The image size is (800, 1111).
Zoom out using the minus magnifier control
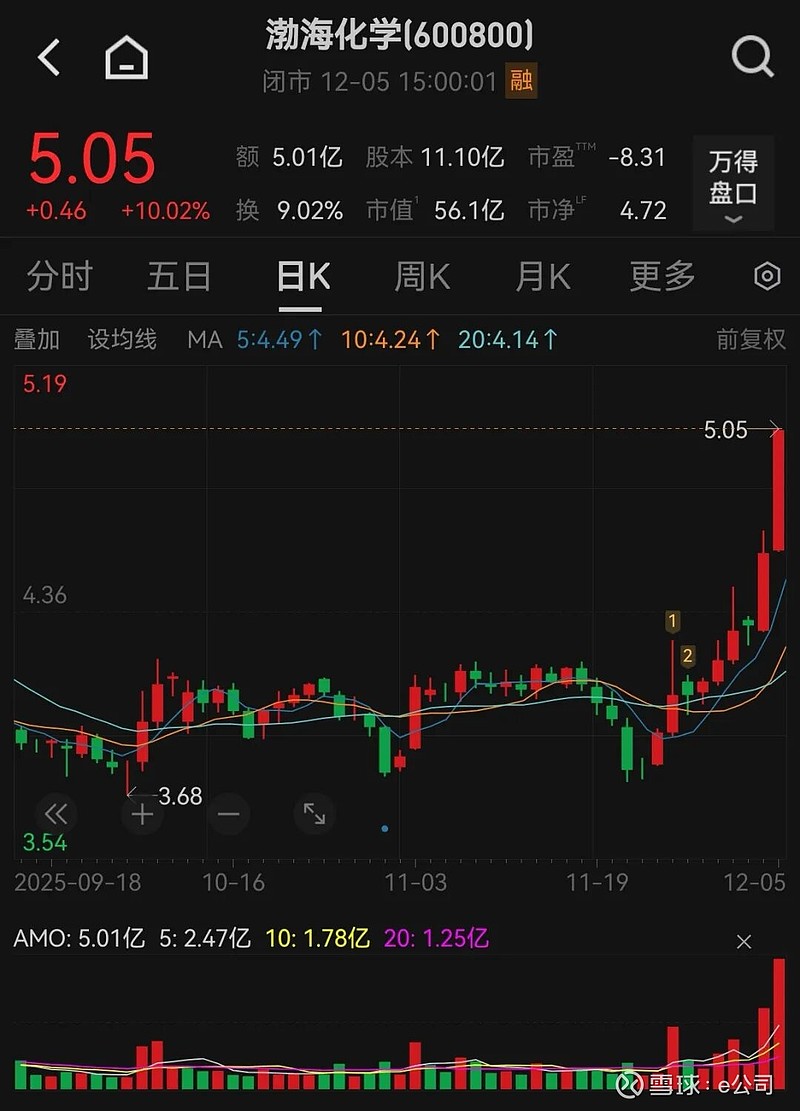point(228,814)
